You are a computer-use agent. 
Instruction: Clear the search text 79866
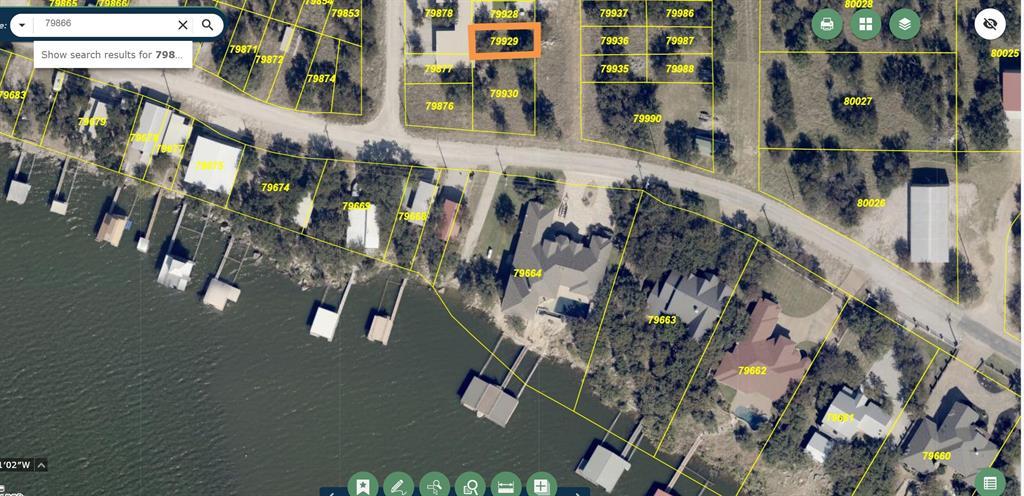pyautogui.click(x=183, y=24)
